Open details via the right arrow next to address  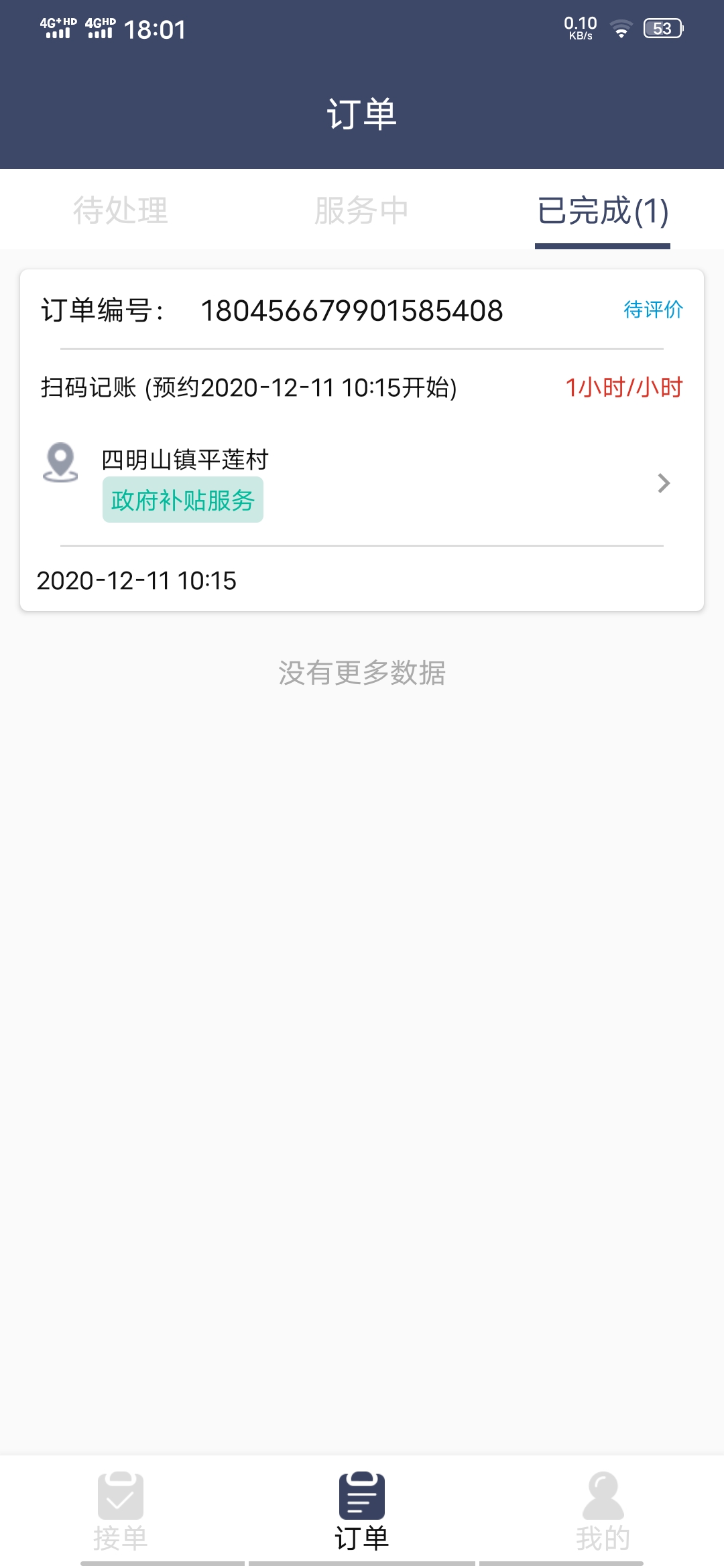click(662, 482)
